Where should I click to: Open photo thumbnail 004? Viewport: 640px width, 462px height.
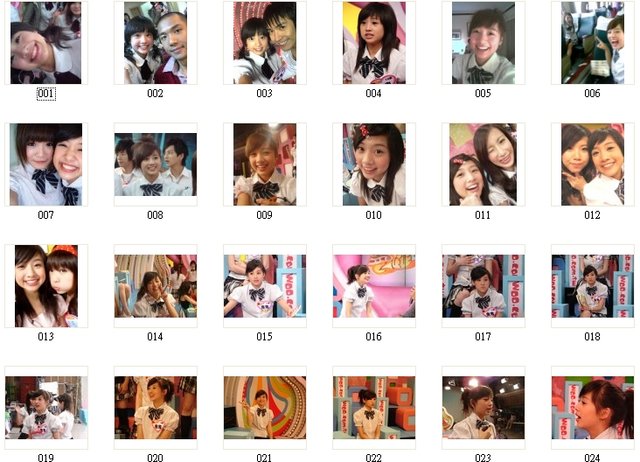374,42
